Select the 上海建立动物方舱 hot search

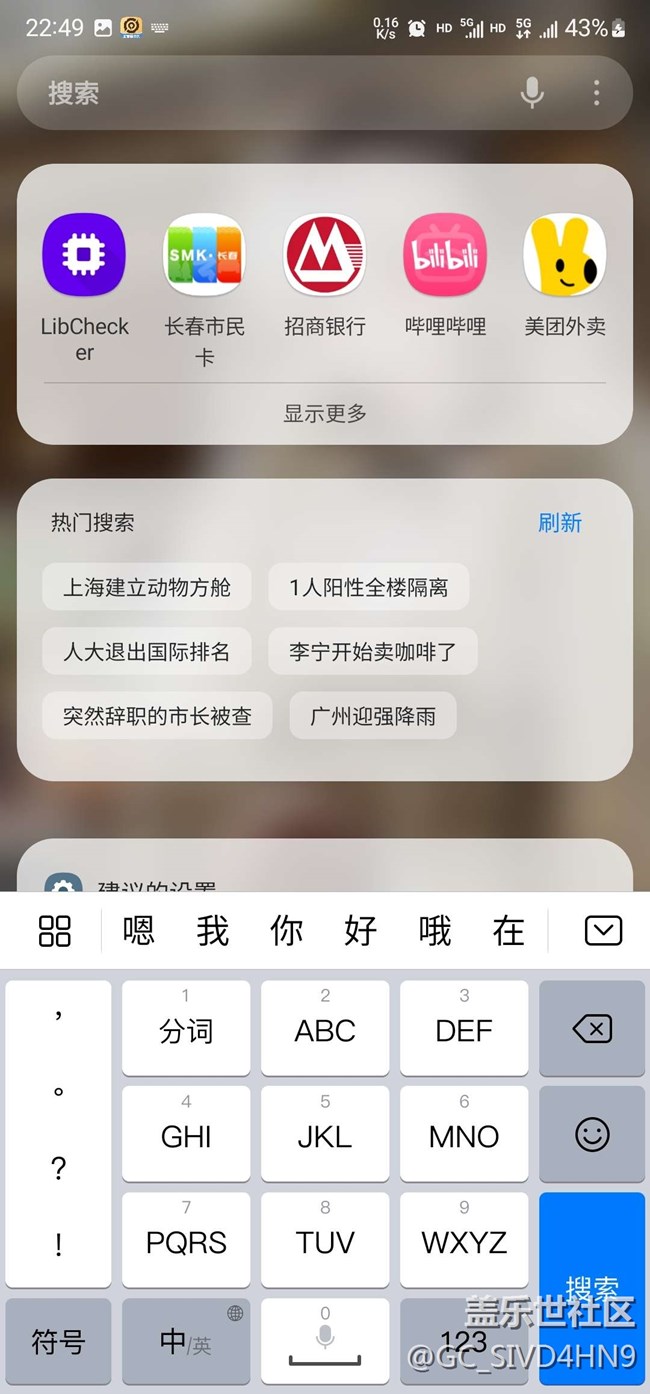147,587
